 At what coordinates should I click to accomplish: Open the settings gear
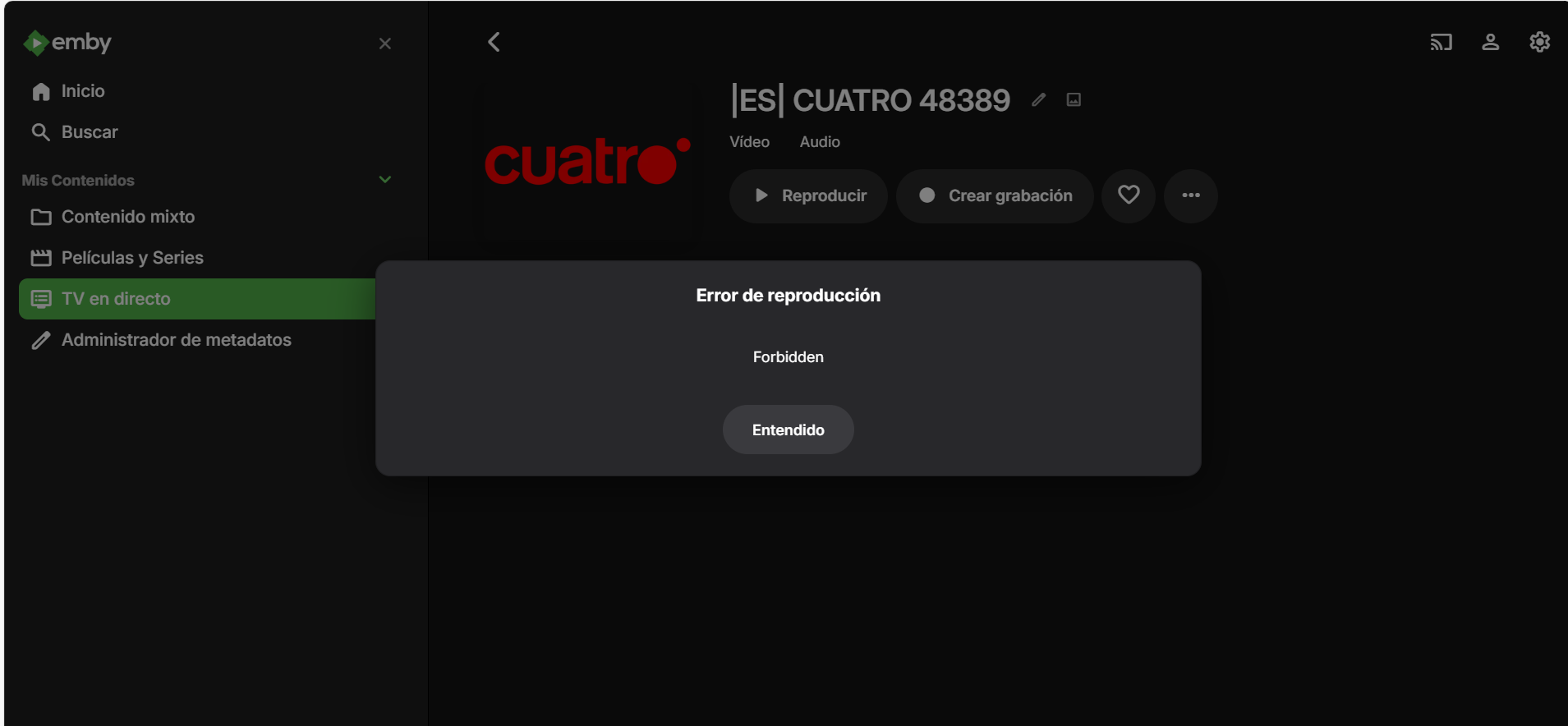point(1539,42)
